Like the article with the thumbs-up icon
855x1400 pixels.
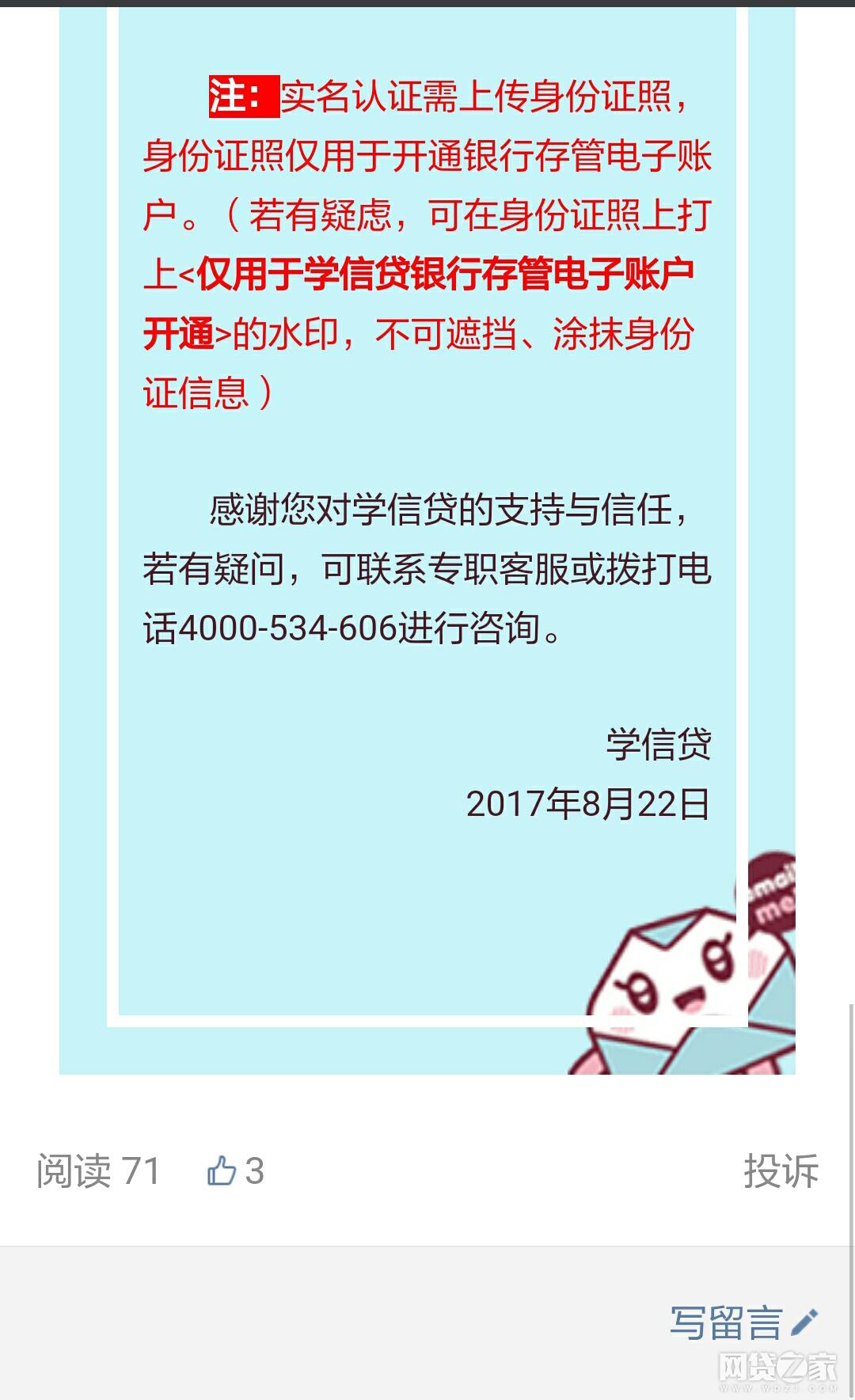[x=222, y=1170]
